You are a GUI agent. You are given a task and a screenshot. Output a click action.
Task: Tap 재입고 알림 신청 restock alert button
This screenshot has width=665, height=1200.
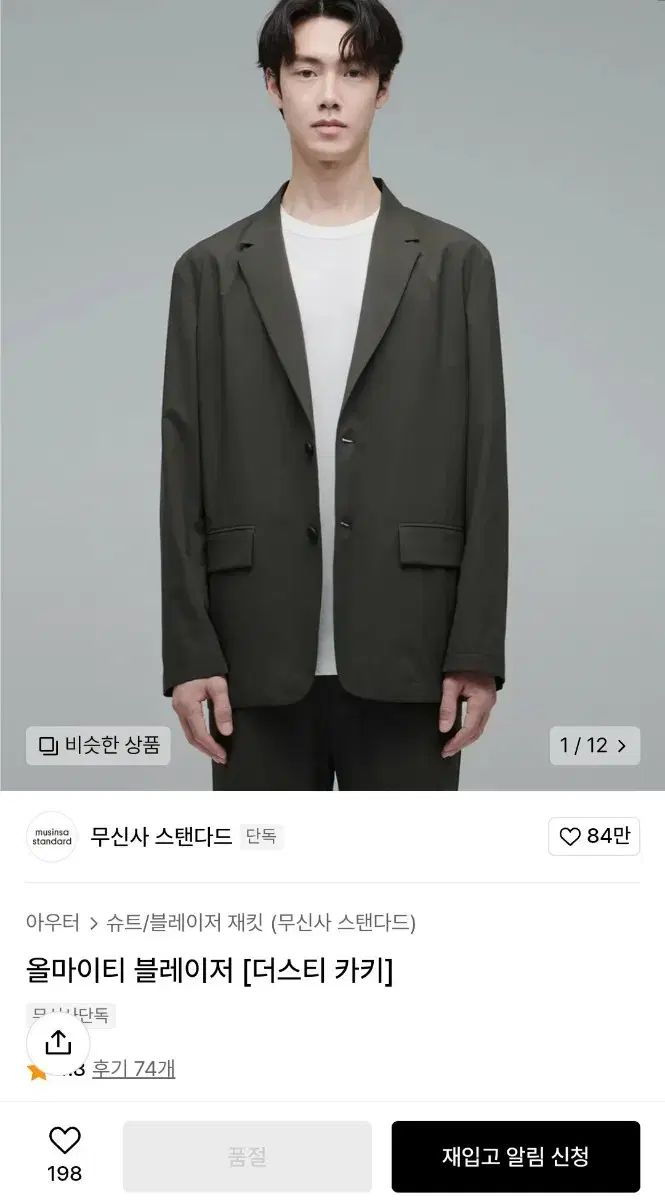pos(515,1157)
